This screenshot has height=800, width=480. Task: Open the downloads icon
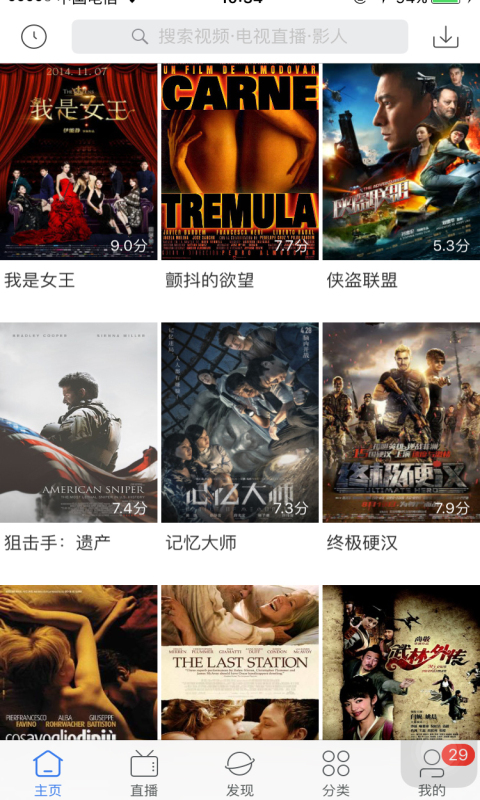(x=445, y=37)
